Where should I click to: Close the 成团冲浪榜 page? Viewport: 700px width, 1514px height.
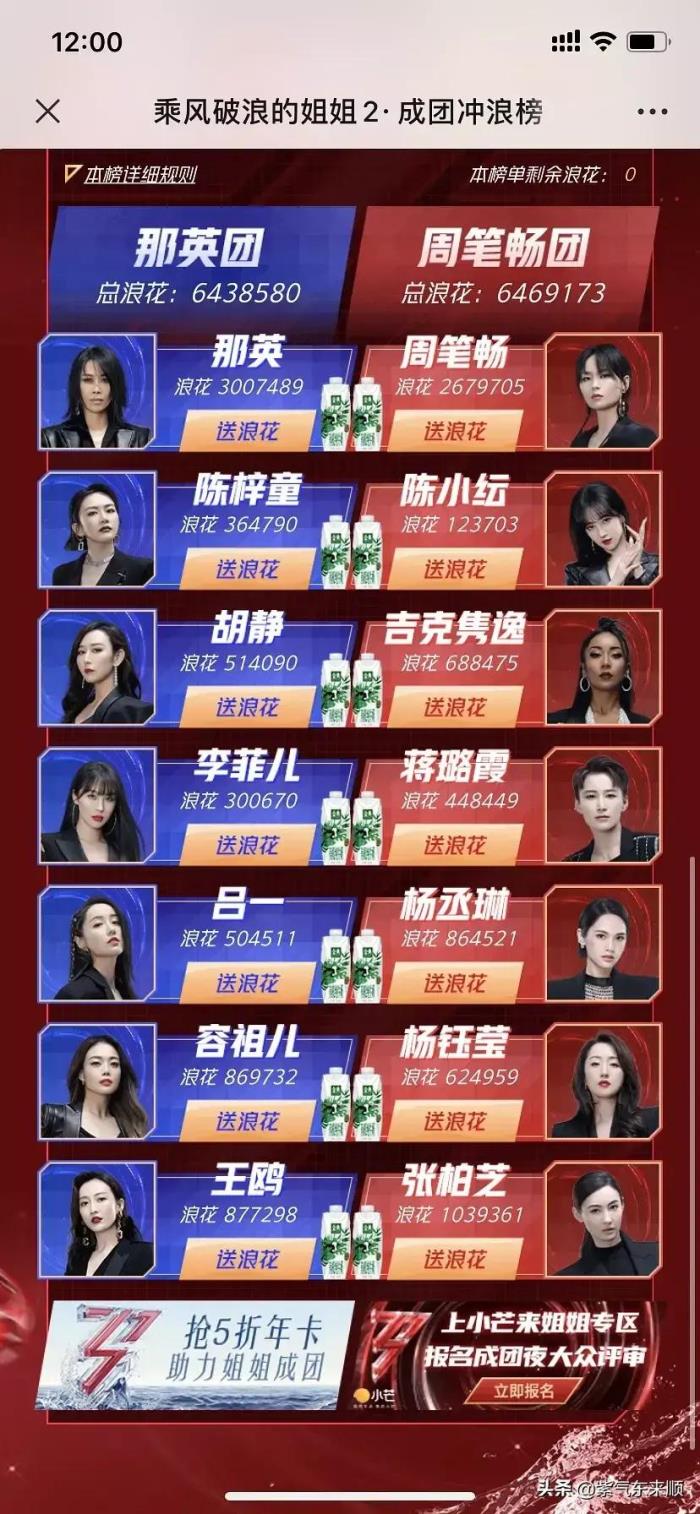(48, 111)
